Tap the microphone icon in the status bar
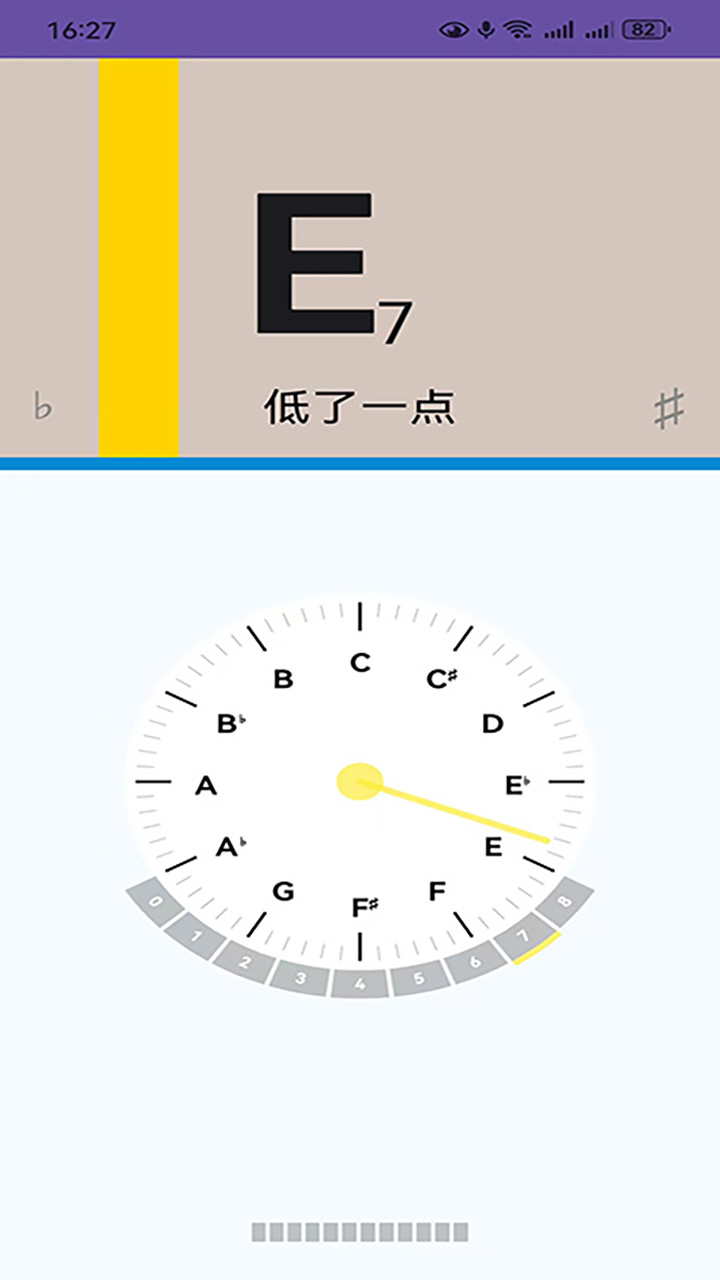The image size is (720, 1280). click(x=487, y=29)
